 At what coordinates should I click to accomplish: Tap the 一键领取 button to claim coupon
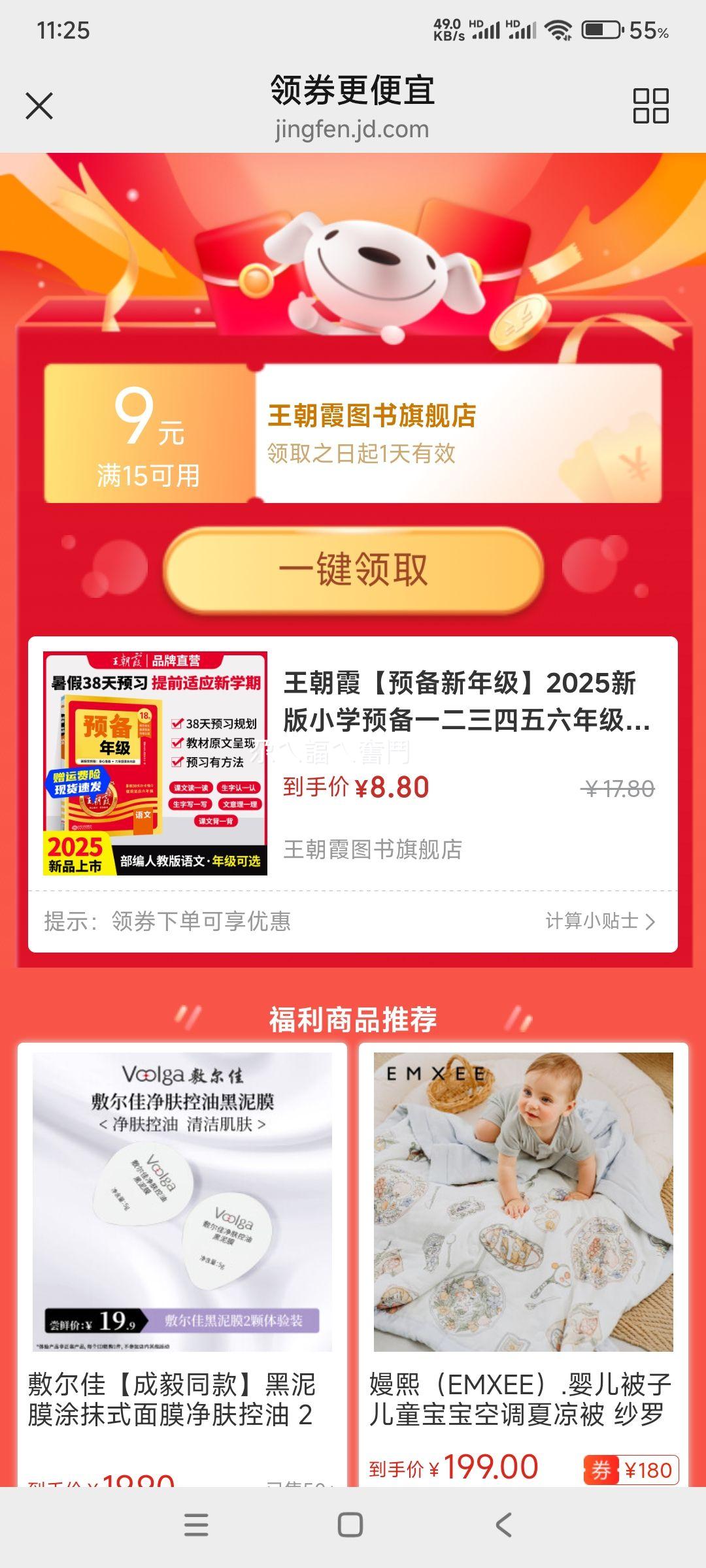point(353,570)
